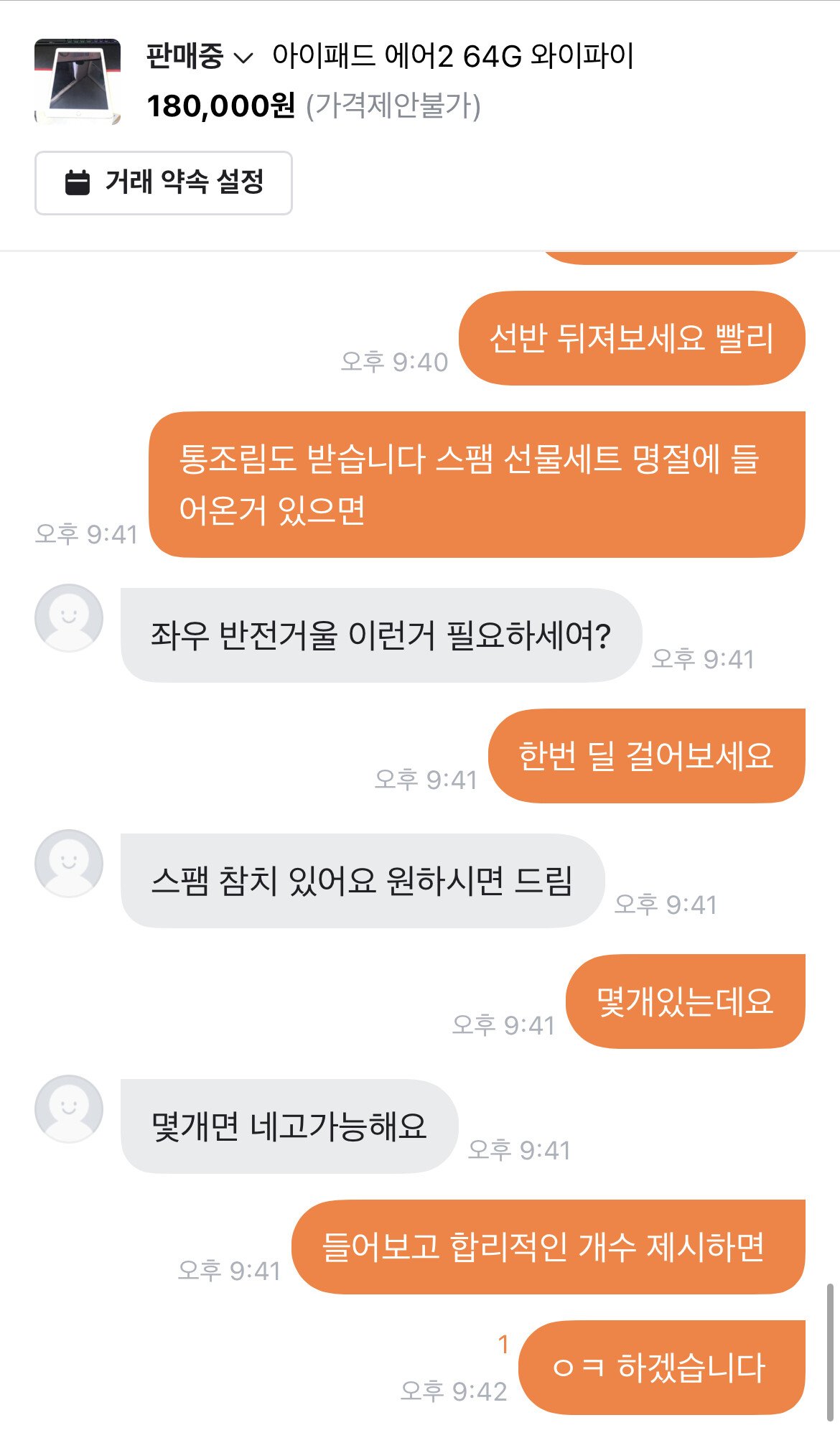Image resolution: width=840 pixels, height=1443 pixels.
Task: Open the 판매중 status dropdown
Action: click(200, 57)
